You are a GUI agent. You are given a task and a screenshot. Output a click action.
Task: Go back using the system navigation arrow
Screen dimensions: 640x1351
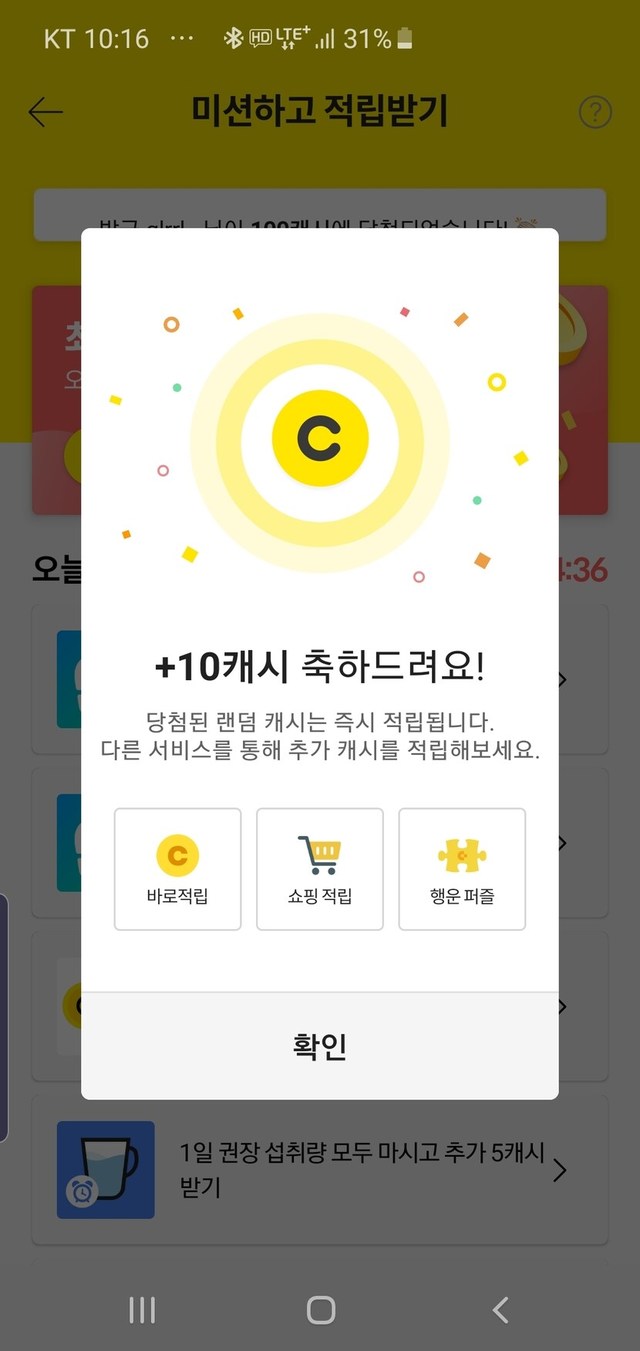[x=501, y=1310]
